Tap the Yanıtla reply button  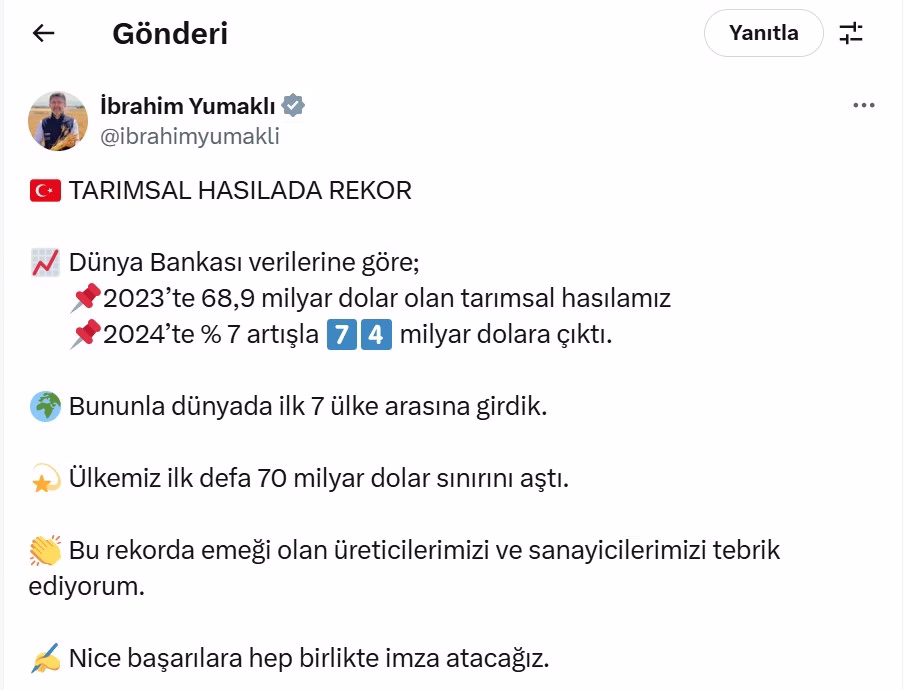tap(763, 33)
